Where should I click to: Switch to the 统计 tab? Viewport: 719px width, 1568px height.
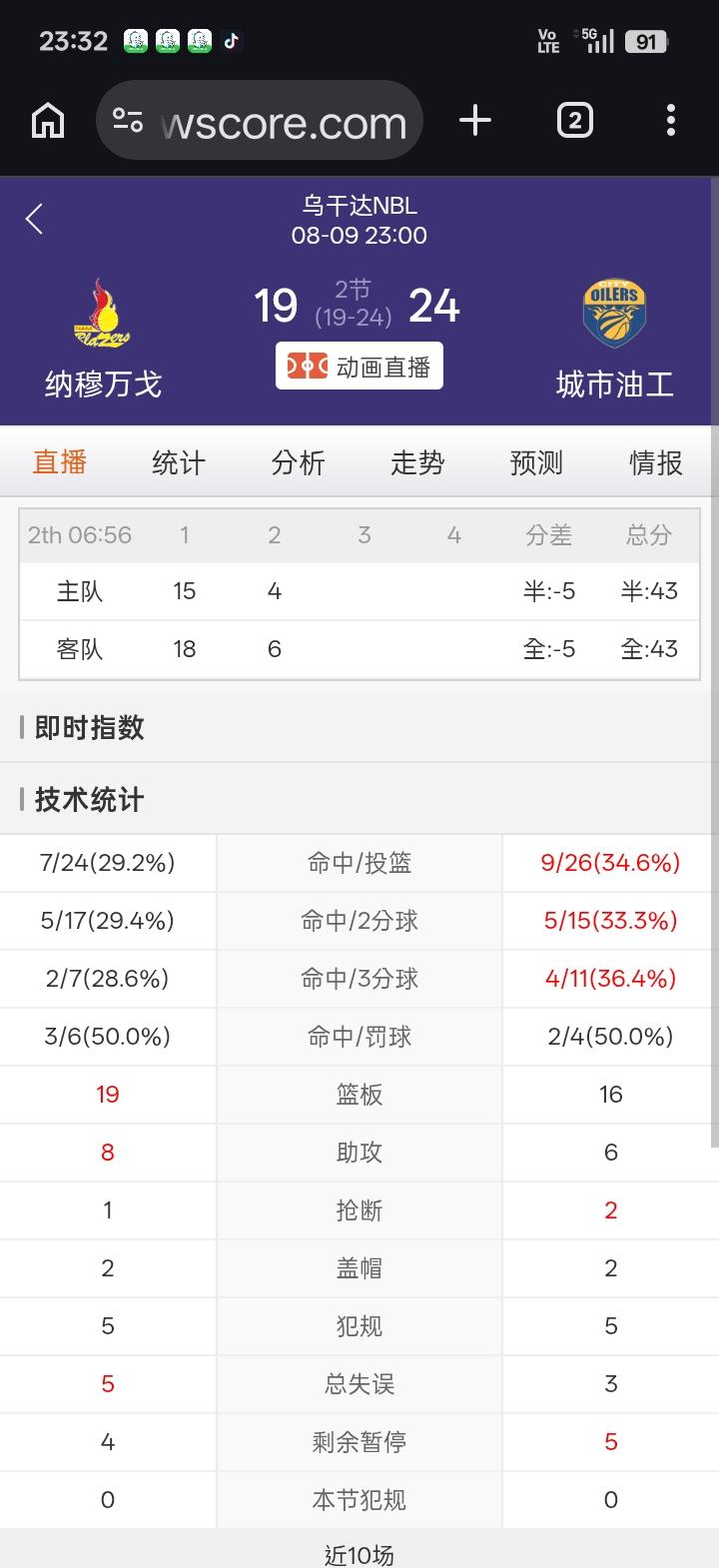tap(179, 462)
